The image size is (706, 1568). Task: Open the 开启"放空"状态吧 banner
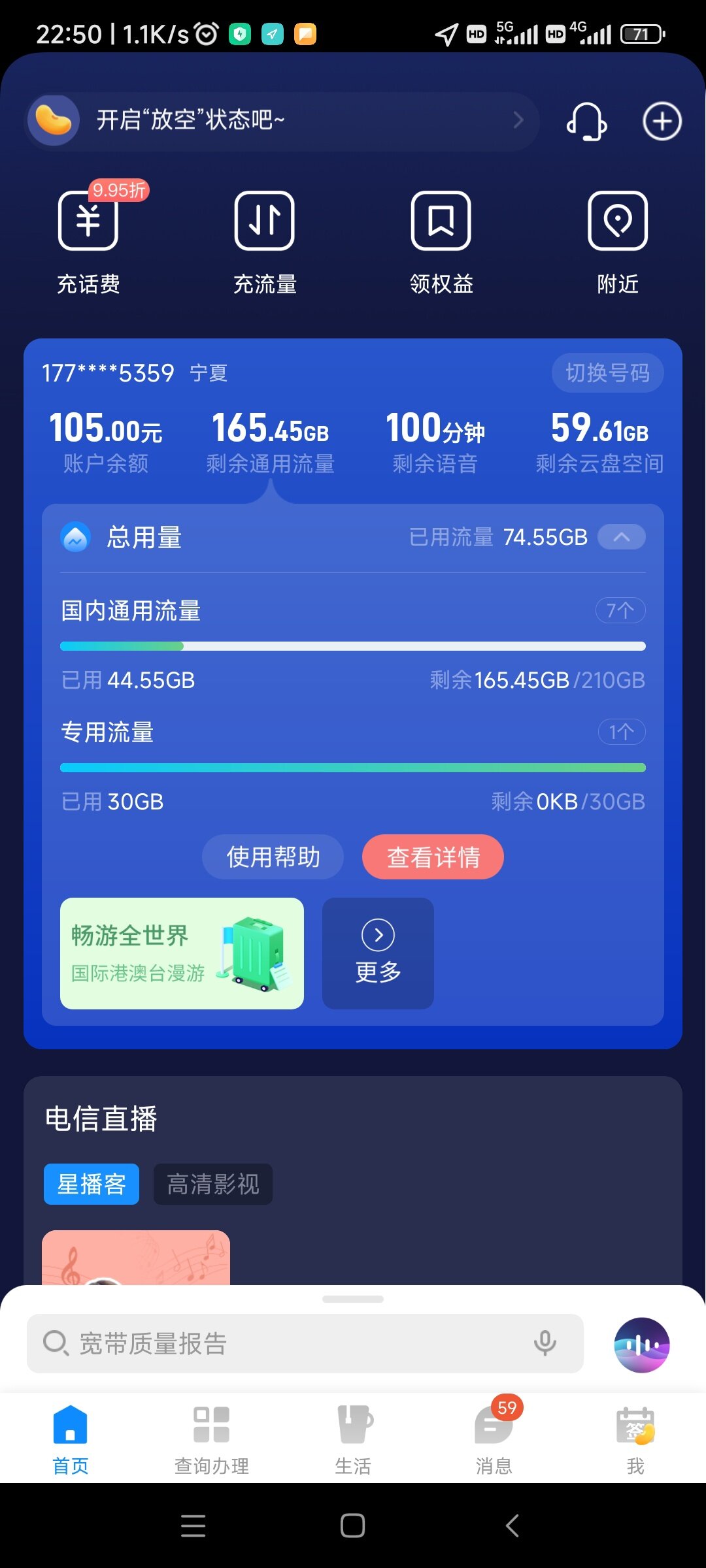281,121
